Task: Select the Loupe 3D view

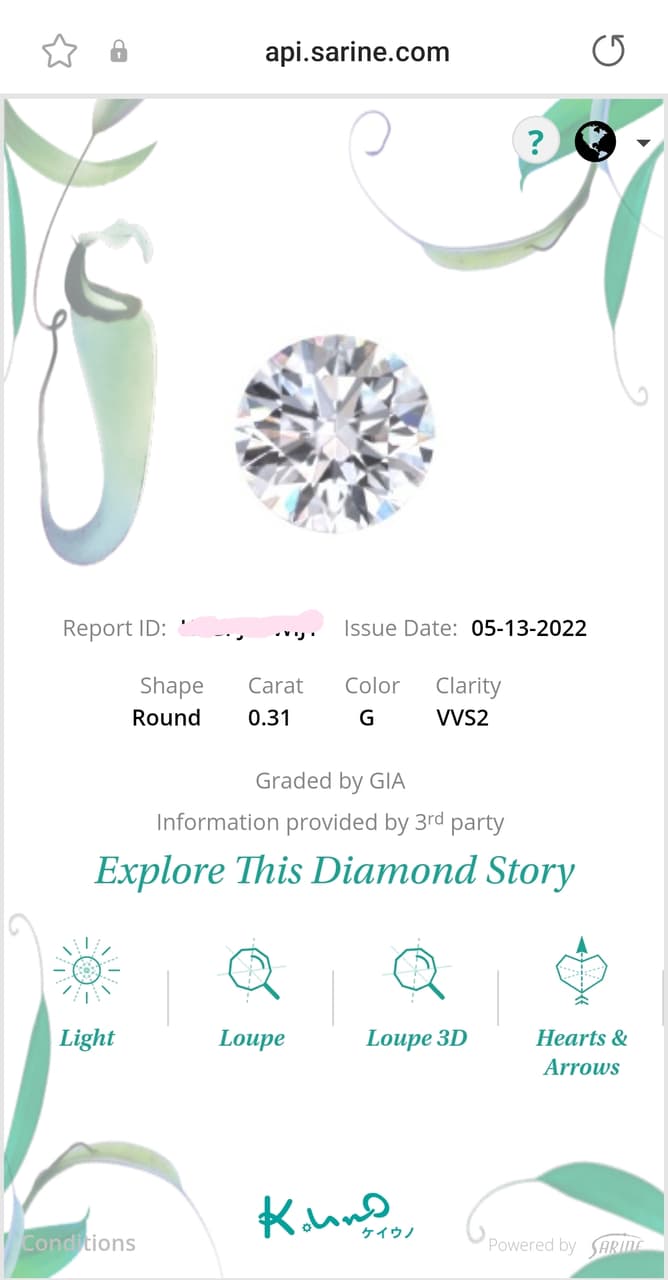Action: click(417, 996)
